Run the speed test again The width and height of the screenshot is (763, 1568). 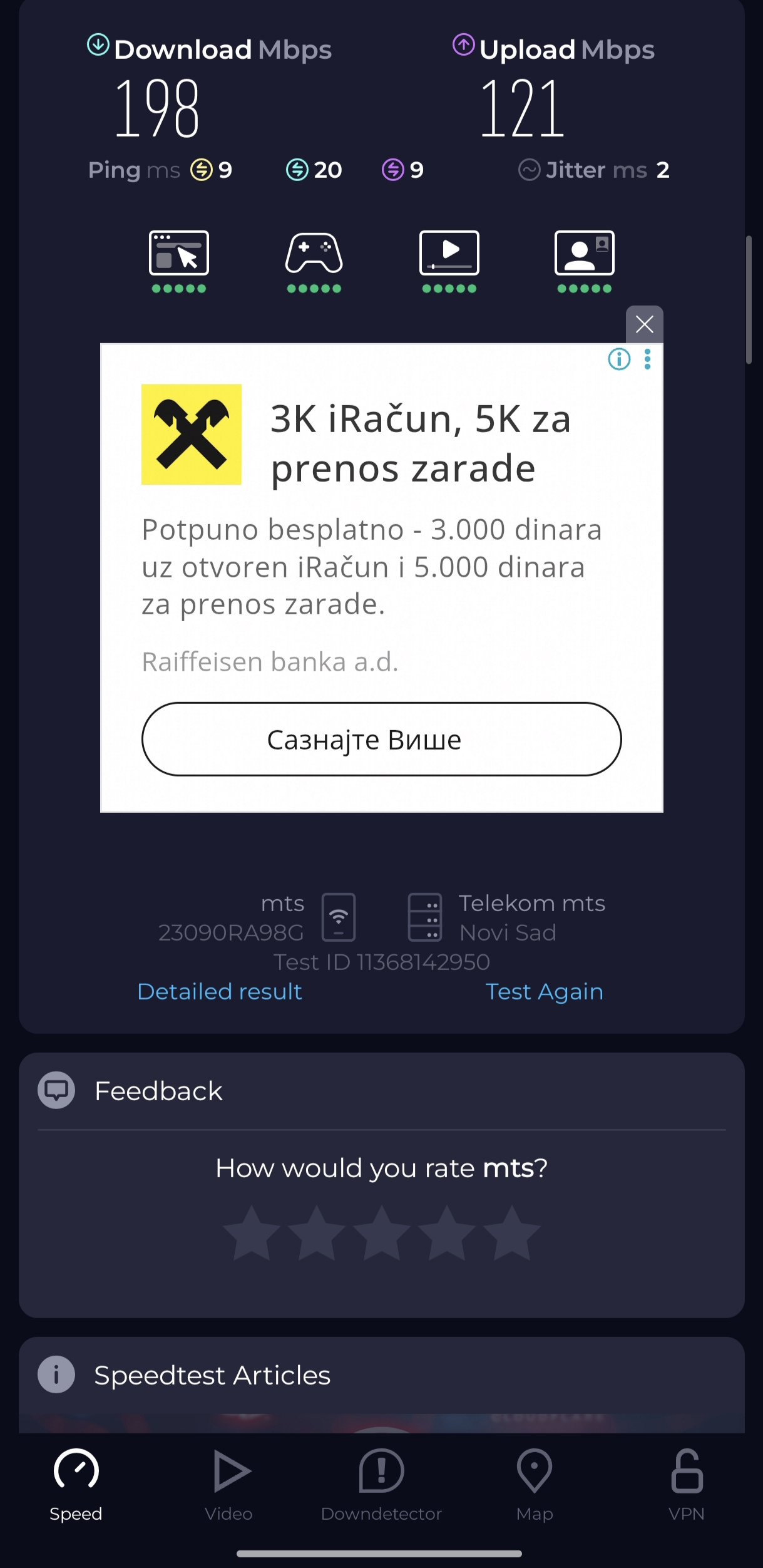tap(544, 991)
